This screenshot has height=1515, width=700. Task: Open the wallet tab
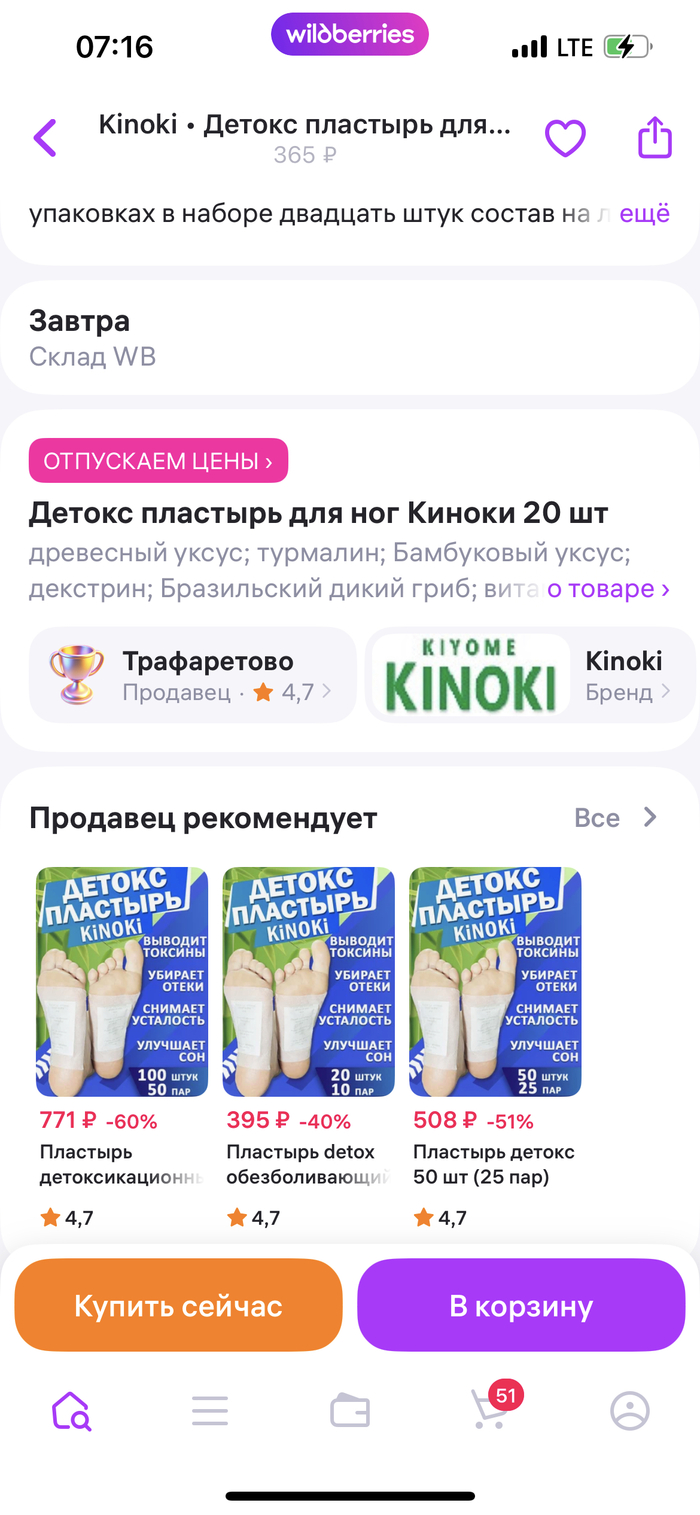350,1411
